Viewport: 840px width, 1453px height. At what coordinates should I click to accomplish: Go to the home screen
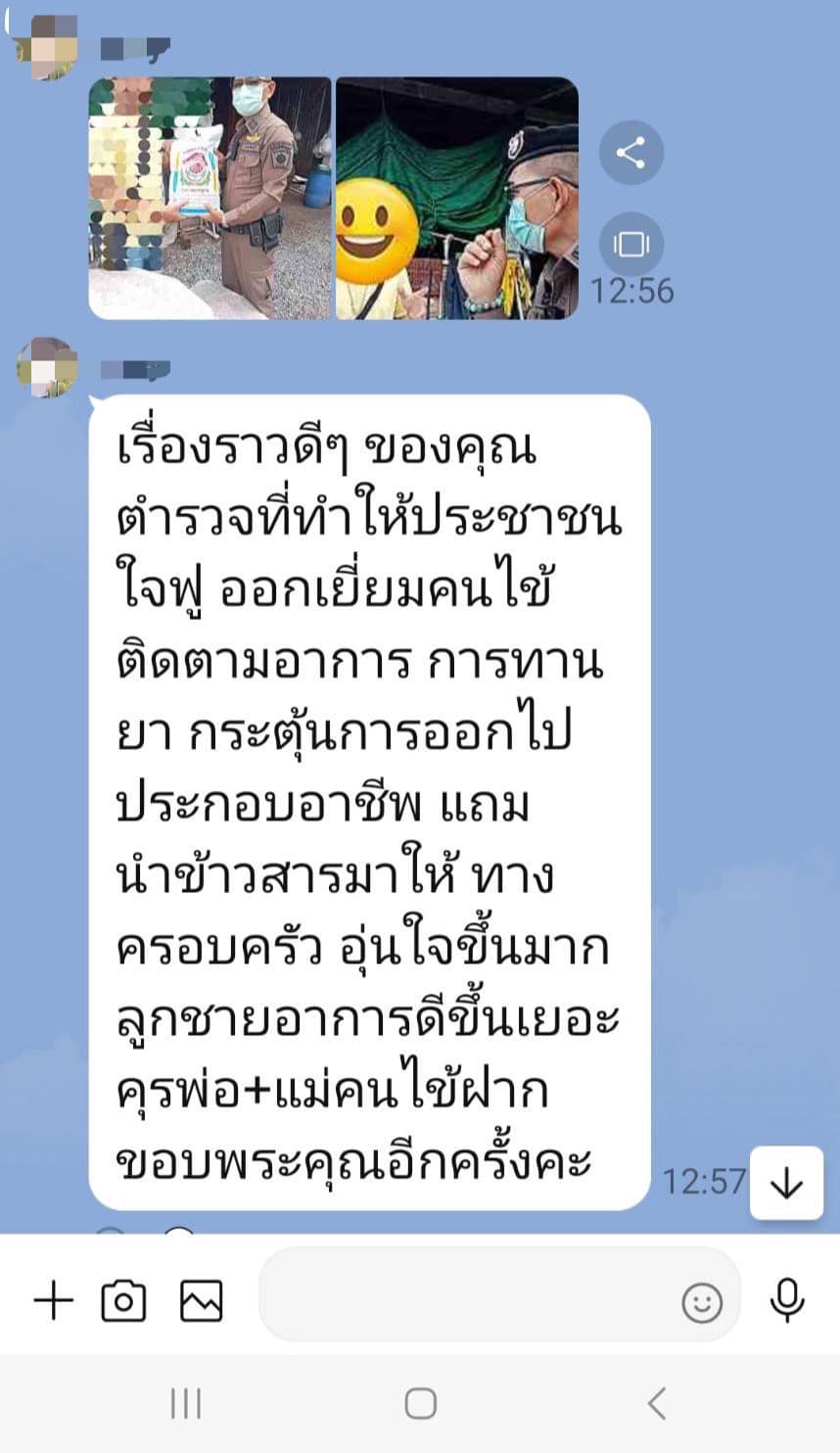pyautogui.click(x=420, y=1403)
